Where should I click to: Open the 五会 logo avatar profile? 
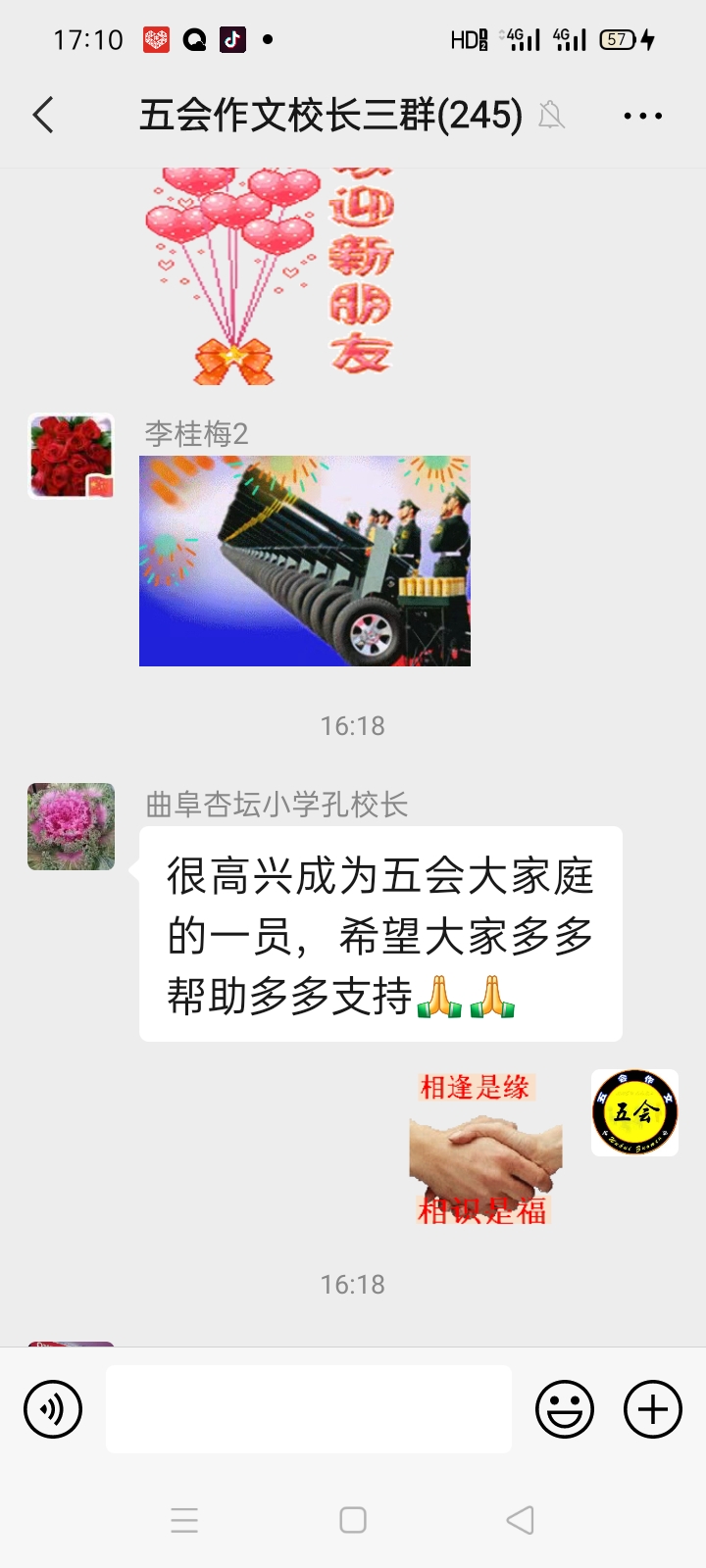point(634,1112)
